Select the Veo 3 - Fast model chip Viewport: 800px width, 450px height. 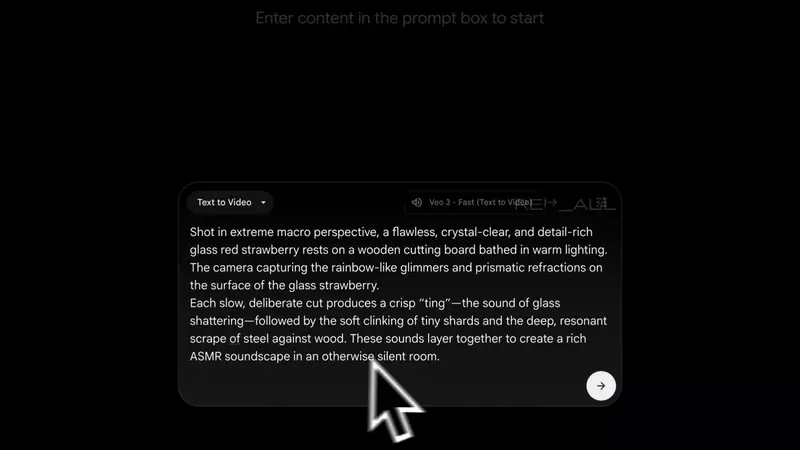[472, 202]
